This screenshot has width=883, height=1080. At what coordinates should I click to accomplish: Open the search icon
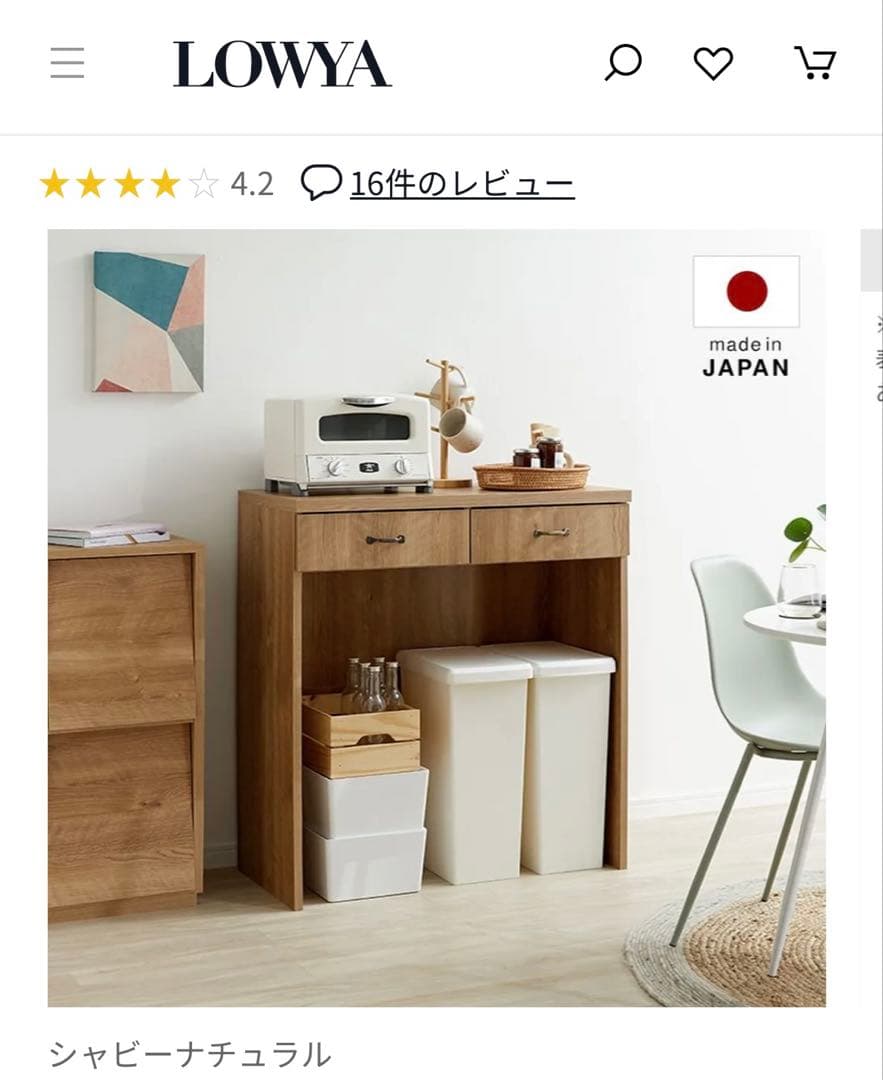623,64
